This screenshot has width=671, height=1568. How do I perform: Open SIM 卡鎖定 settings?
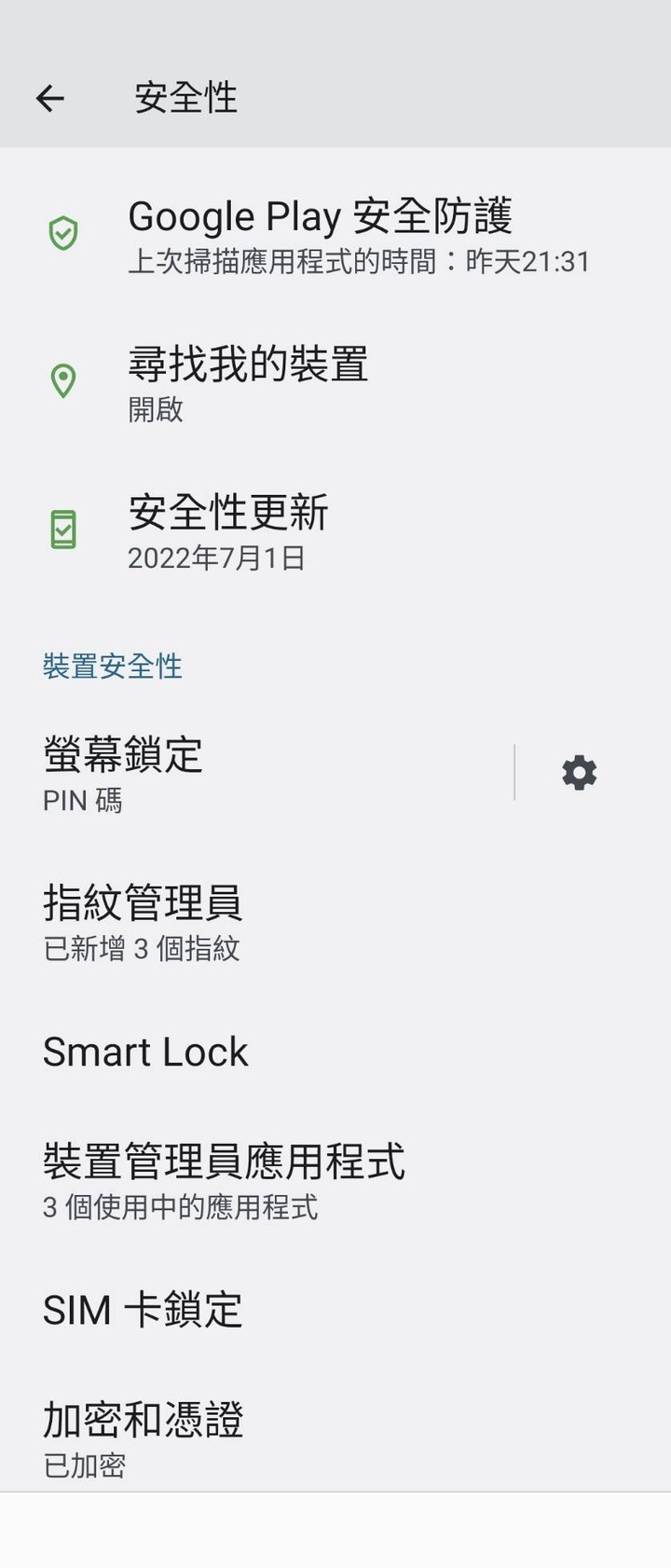143,1311
